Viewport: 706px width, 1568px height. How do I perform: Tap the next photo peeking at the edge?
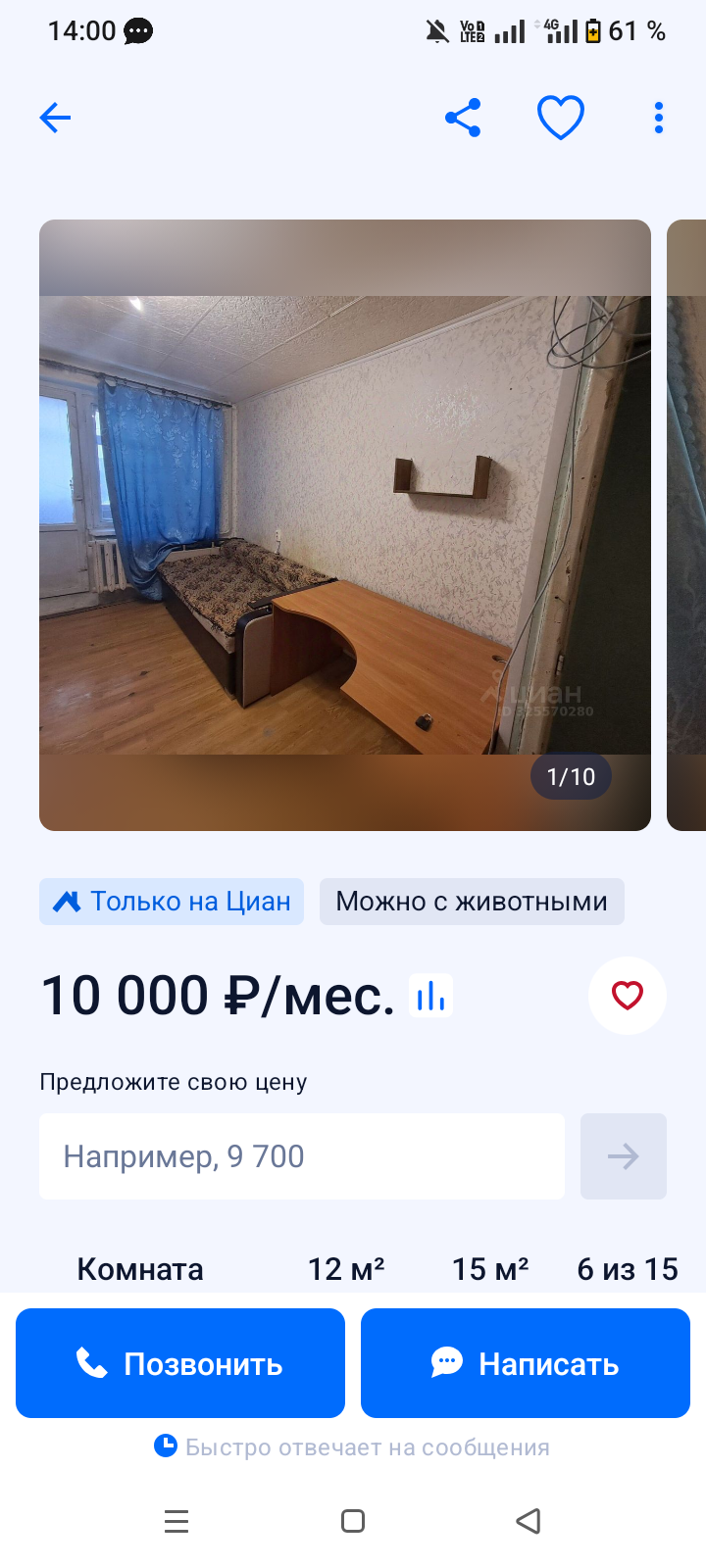tap(686, 525)
